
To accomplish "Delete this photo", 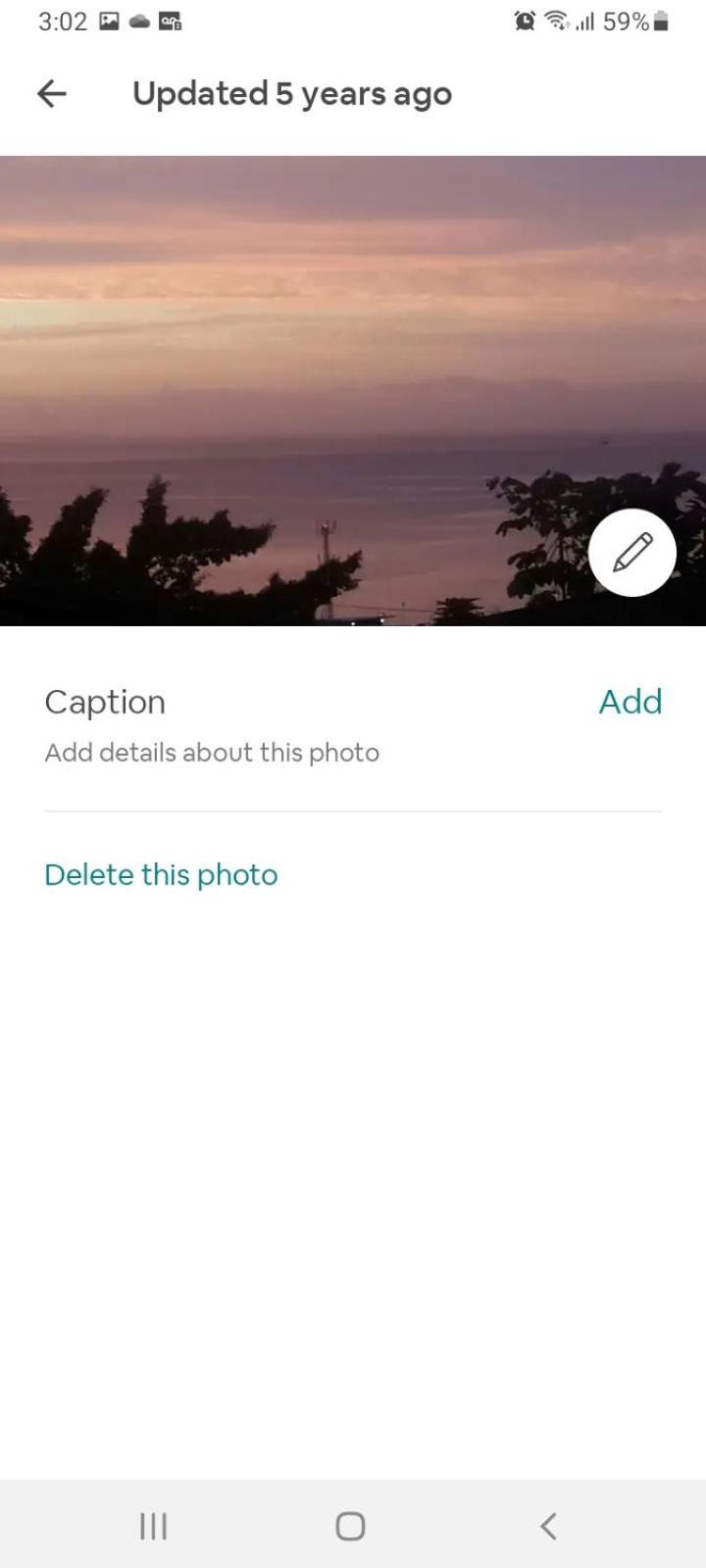I will point(161,874).
